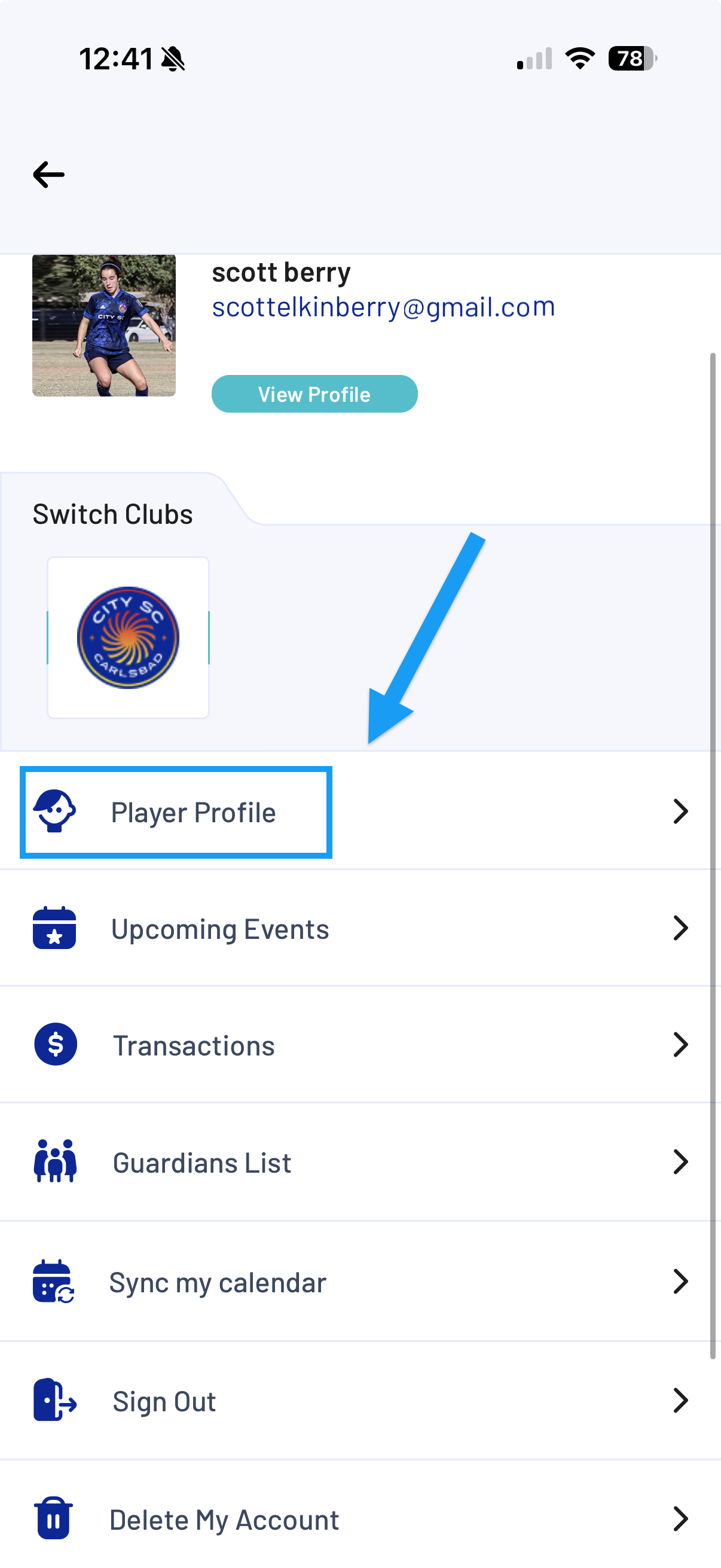This screenshot has height=1568, width=721.
Task: Tap the Sign Out row
Action: click(360, 1401)
